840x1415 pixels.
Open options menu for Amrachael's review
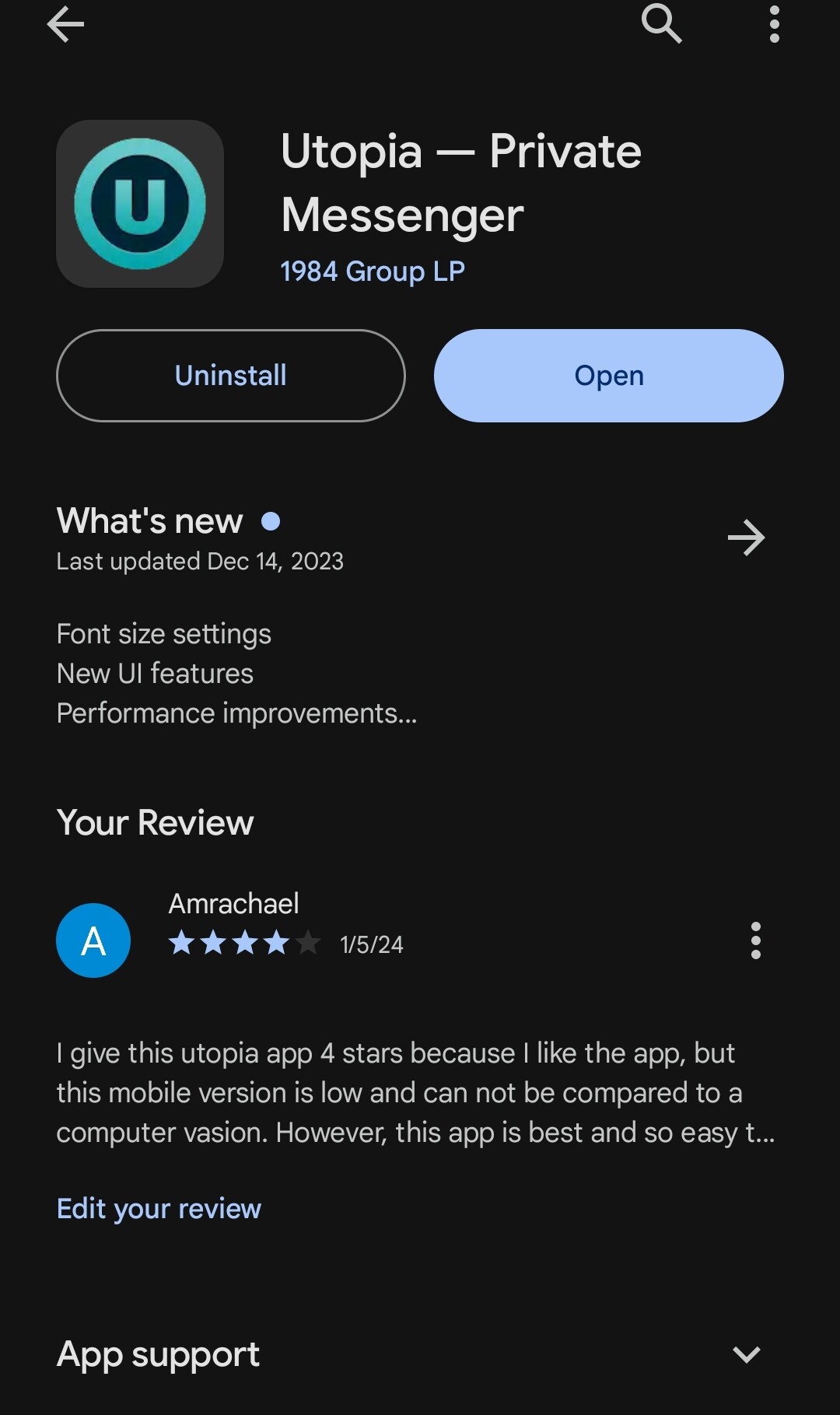[x=755, y=940]
